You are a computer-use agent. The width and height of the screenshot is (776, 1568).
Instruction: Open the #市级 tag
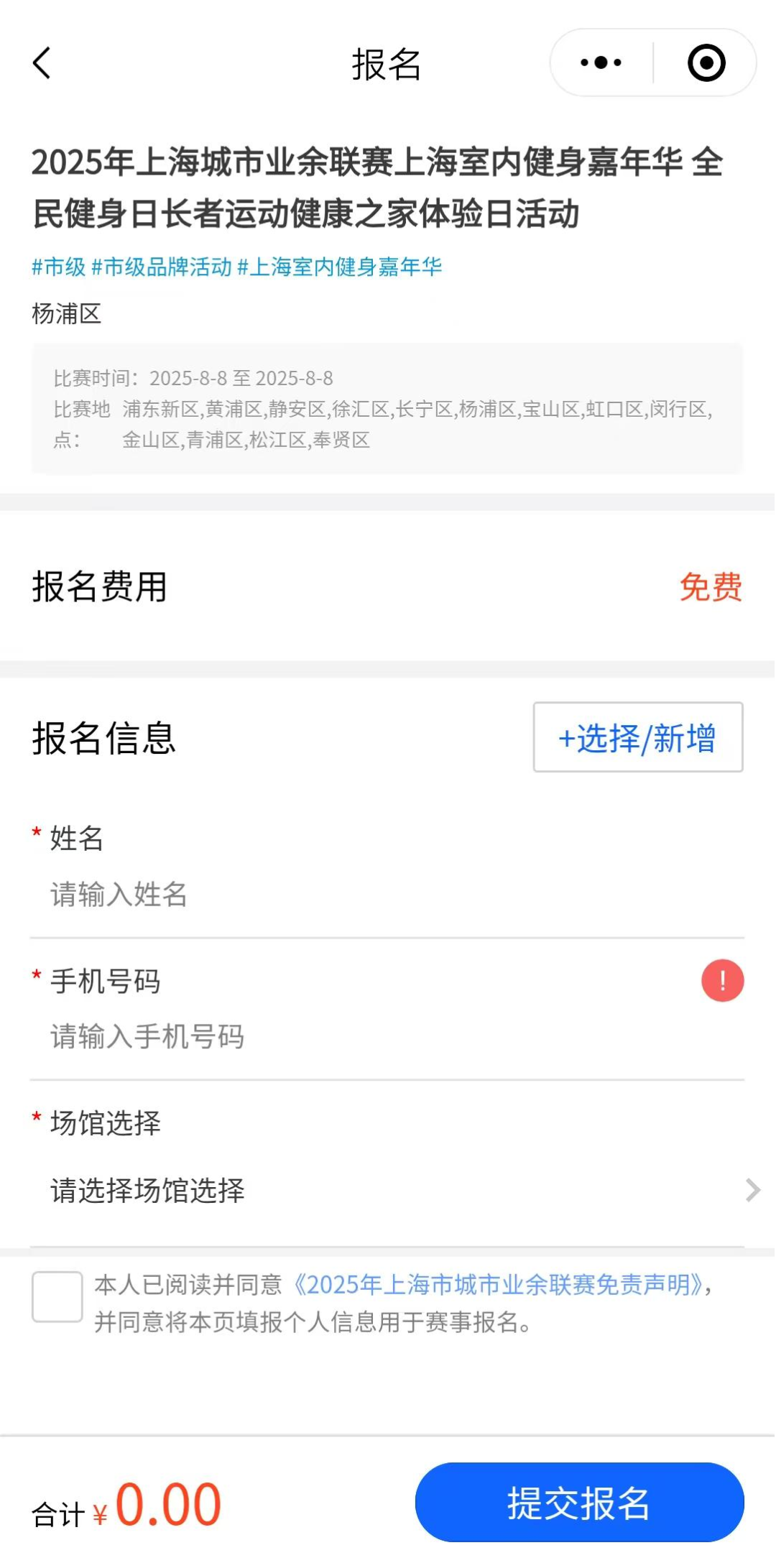[59, 267]
